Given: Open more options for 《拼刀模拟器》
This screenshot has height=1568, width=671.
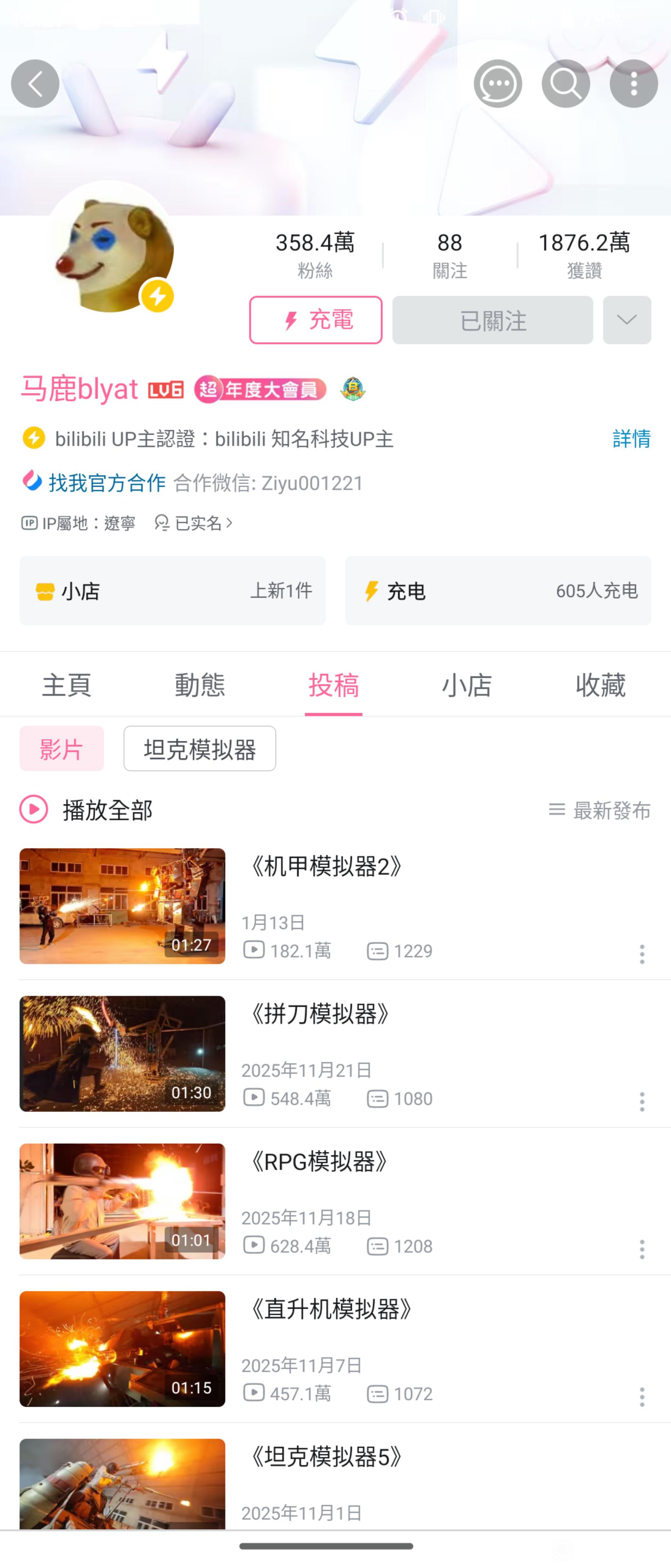Looking at the screenshot, I should point(641,1101).
